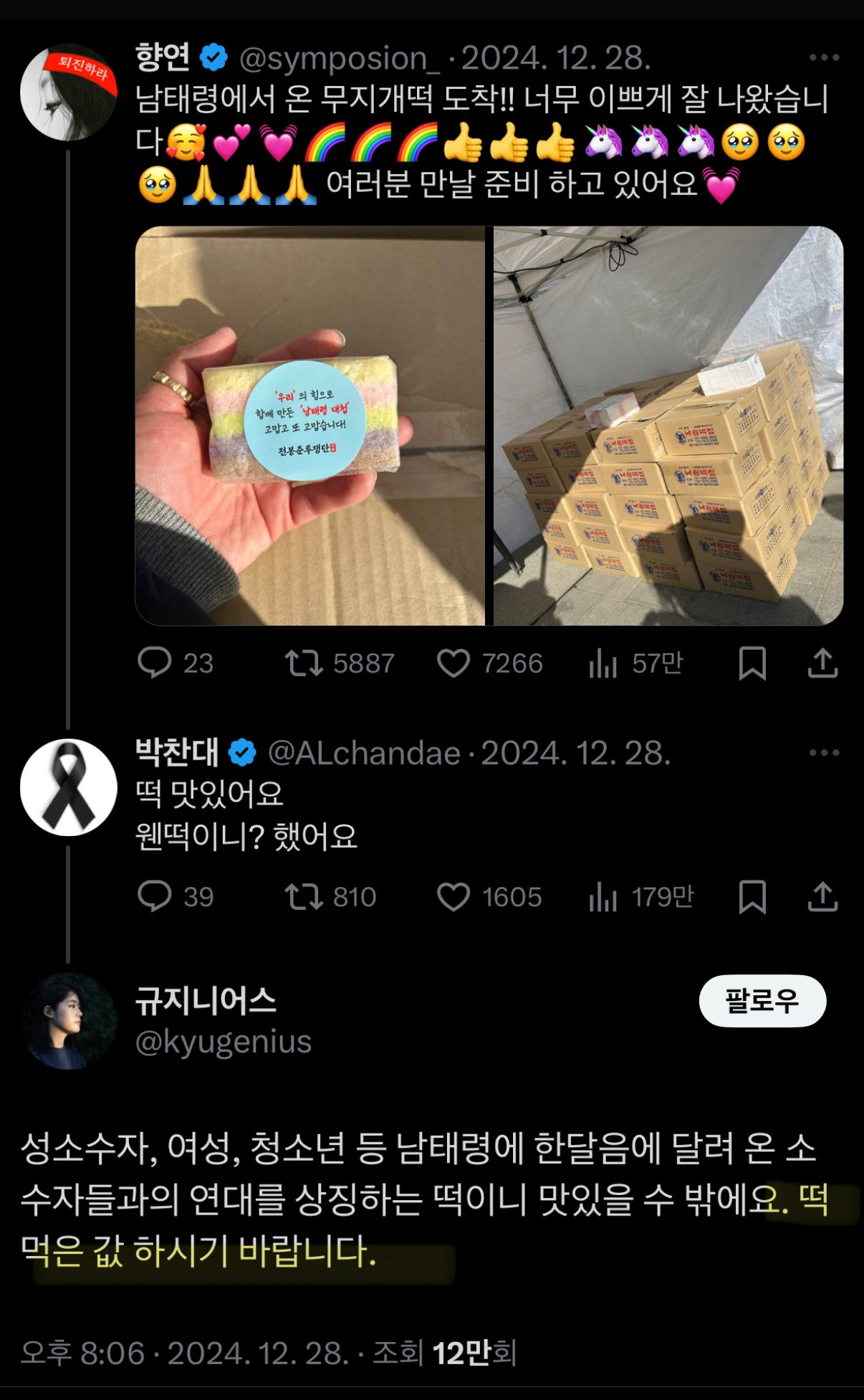Screen dimensions: 864x1400
Task: Open the overflow menu on 박찬대's reply
Action: [x=823, y=752]
